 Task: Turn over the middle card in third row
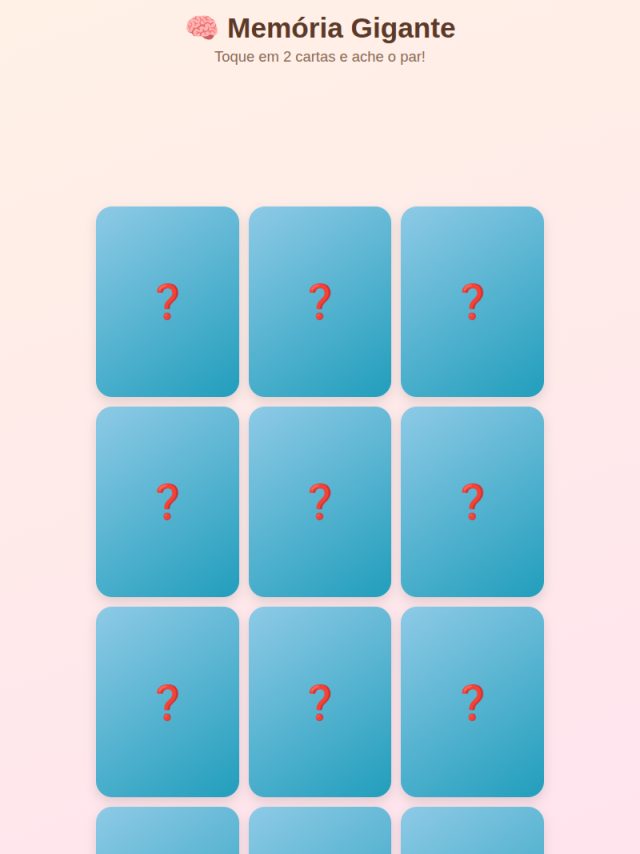coord(320,702)
